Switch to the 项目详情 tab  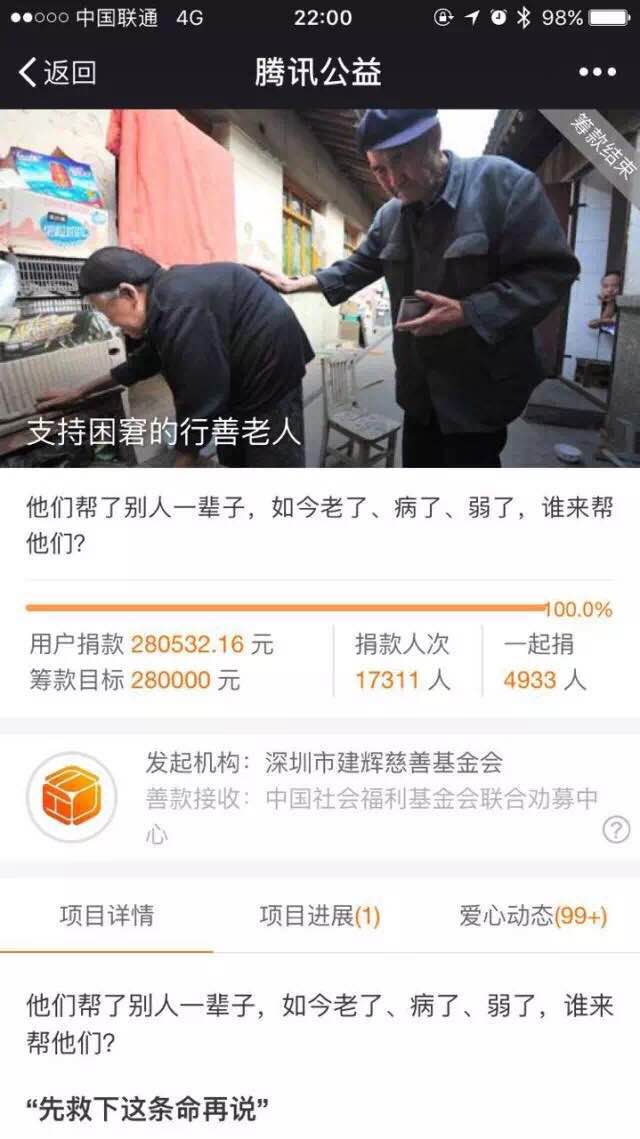[x=106, y=916]
